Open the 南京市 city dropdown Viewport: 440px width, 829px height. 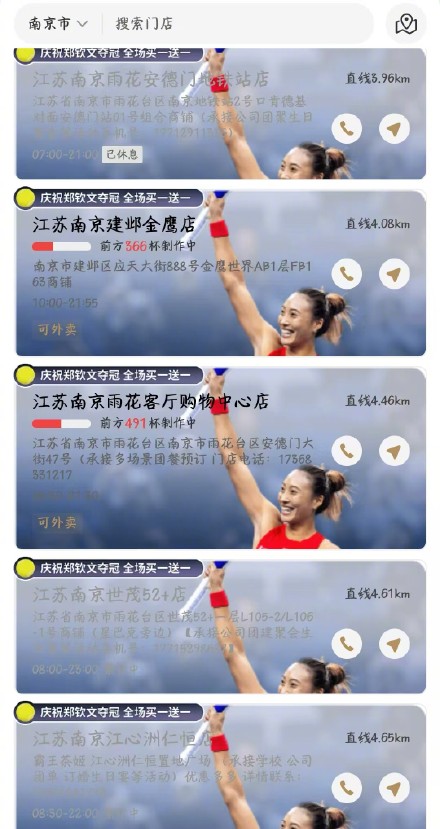pyautogui.click(x=58, y=23)
